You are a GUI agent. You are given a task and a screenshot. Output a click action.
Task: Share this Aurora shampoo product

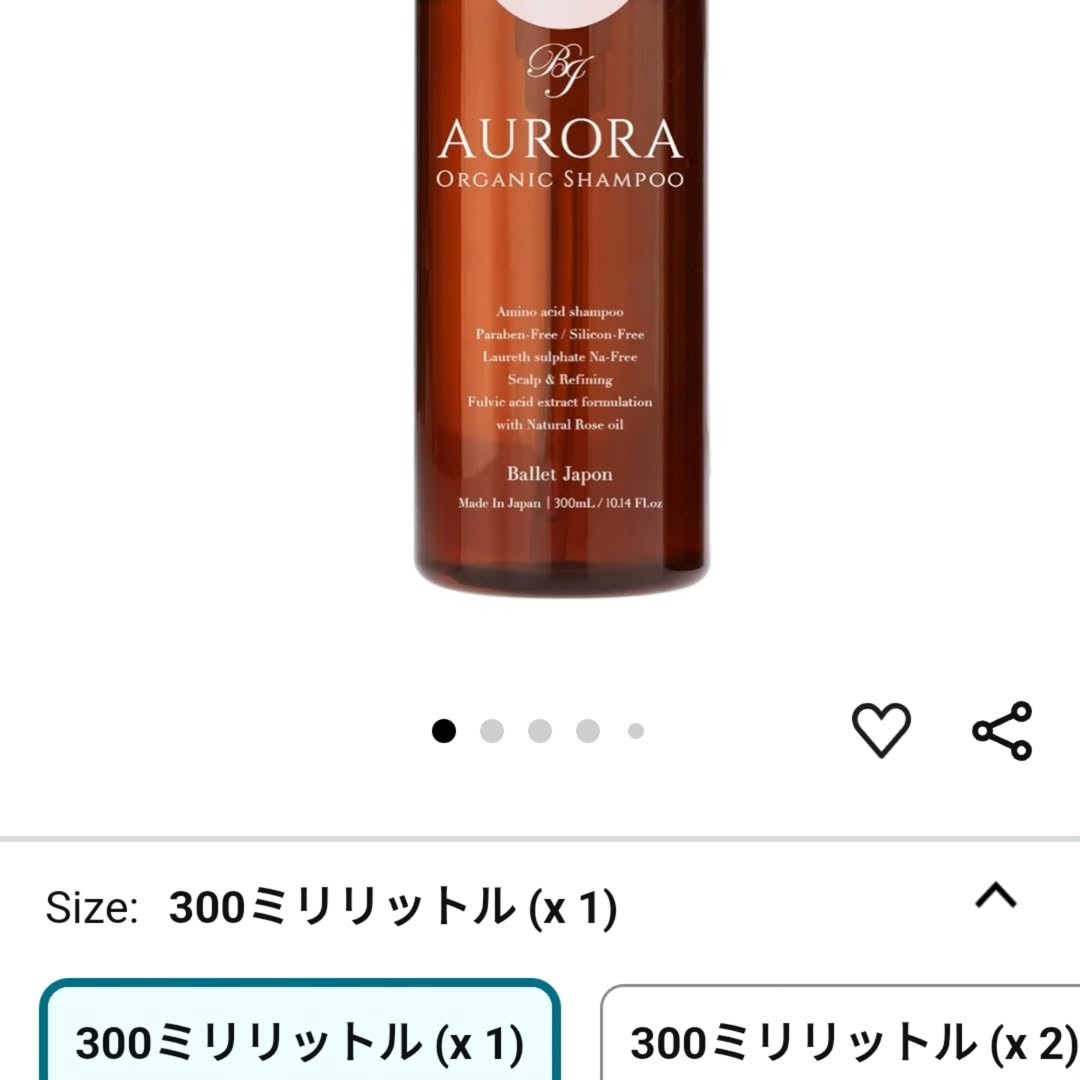pos(1002,731)
